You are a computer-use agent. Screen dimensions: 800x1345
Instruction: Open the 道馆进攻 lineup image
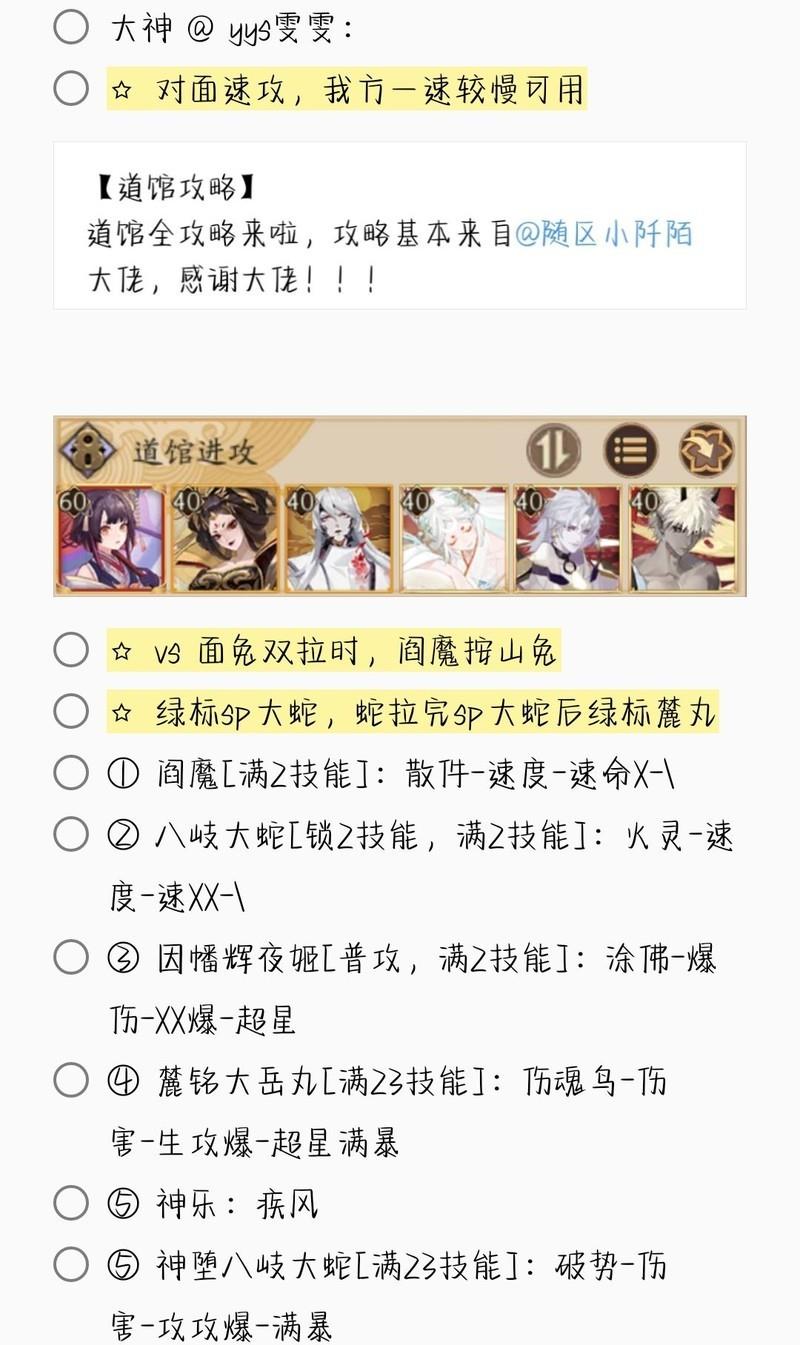[x=399, y=506]
